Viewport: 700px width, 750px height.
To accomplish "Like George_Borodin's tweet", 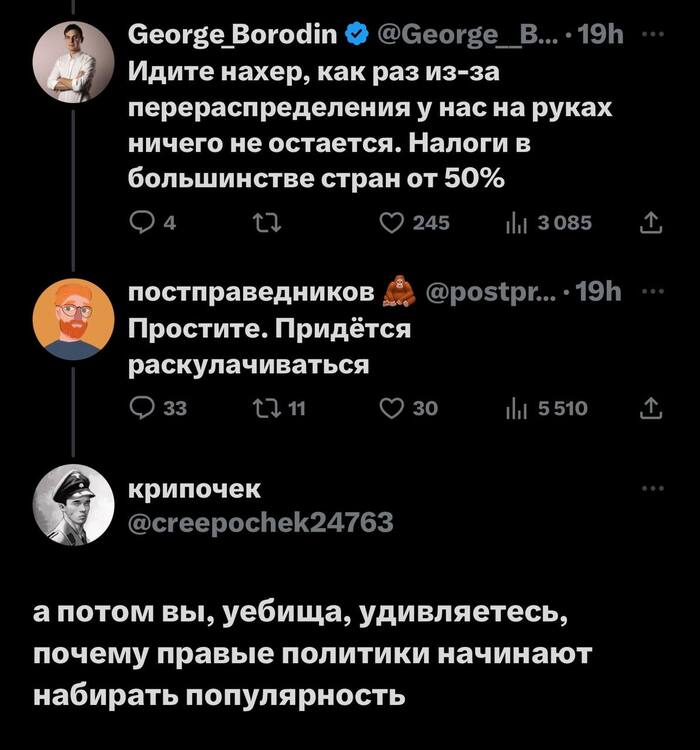I will point(393,223).
